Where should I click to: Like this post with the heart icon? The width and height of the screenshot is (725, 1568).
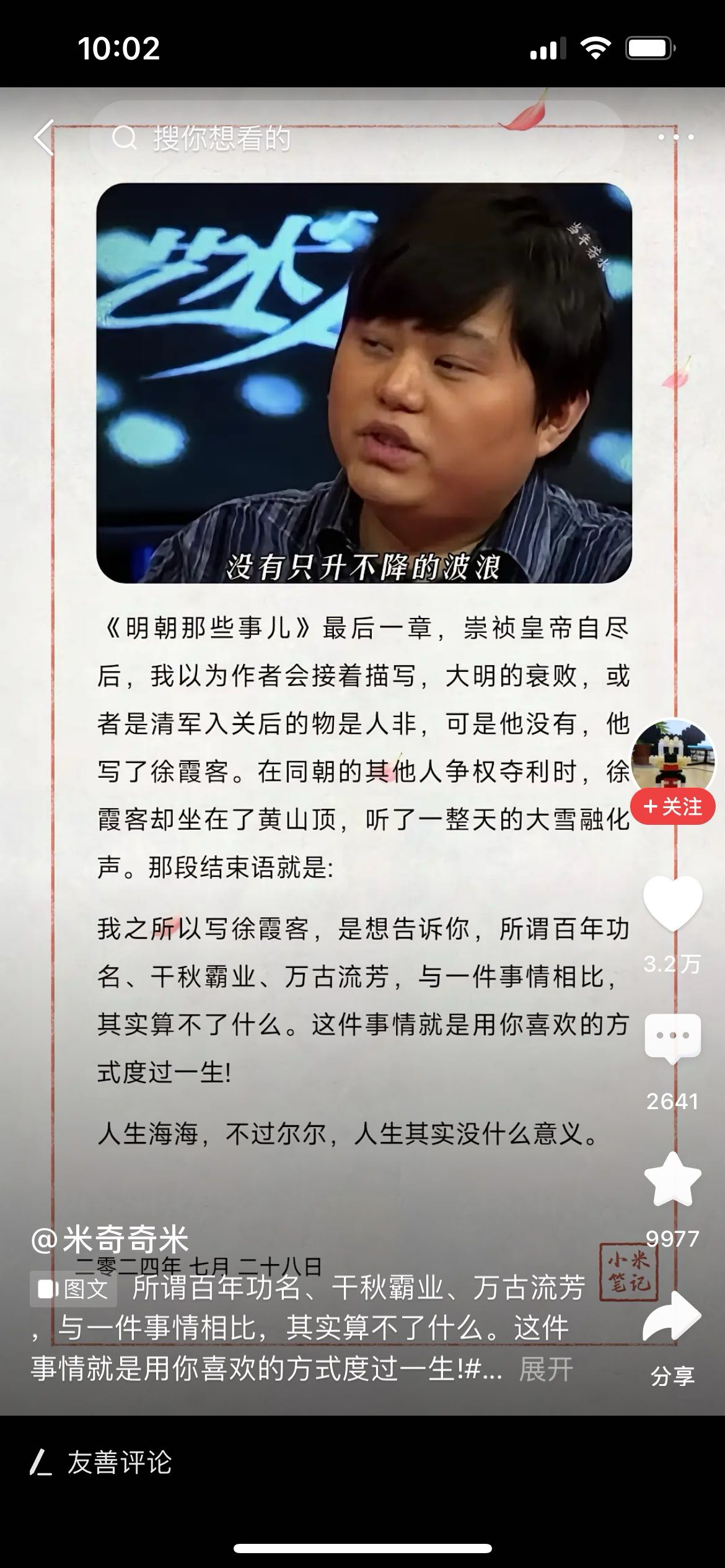click(x=672, y=903)
